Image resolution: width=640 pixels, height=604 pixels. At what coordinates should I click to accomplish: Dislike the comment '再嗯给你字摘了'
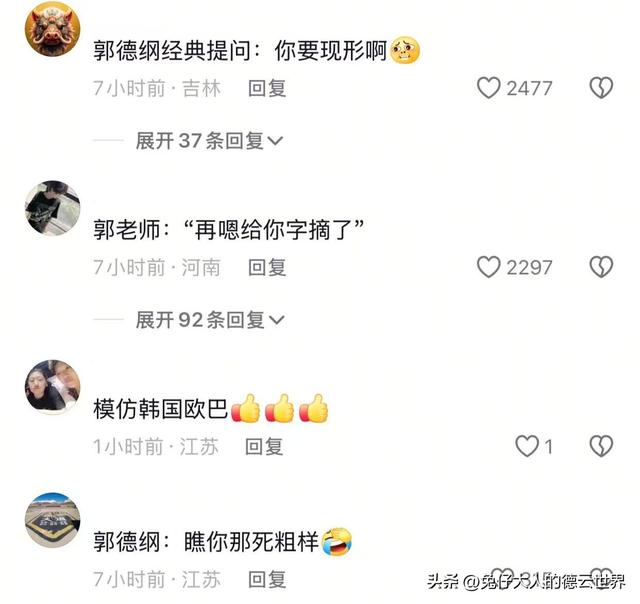[600, 267]
